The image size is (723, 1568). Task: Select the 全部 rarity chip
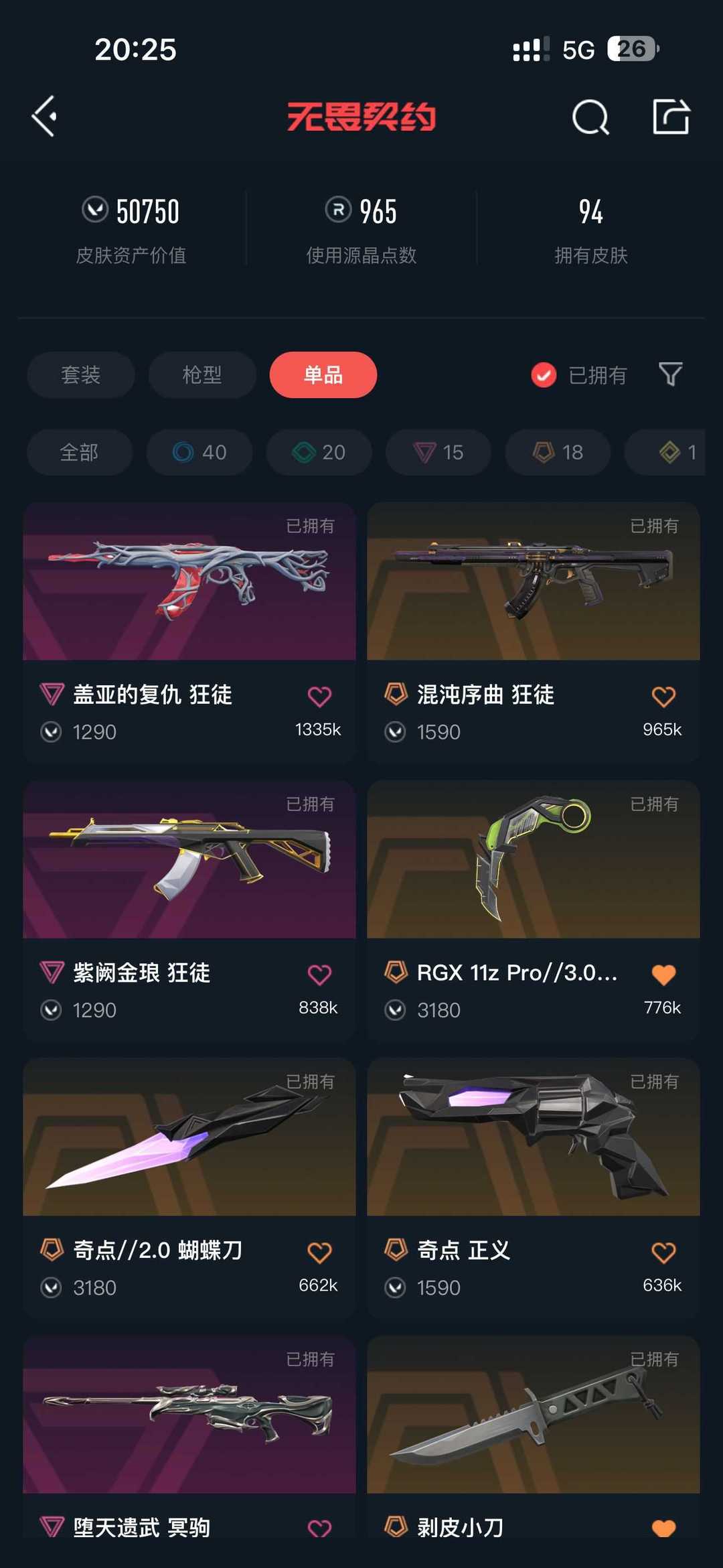tap(80, 452)
